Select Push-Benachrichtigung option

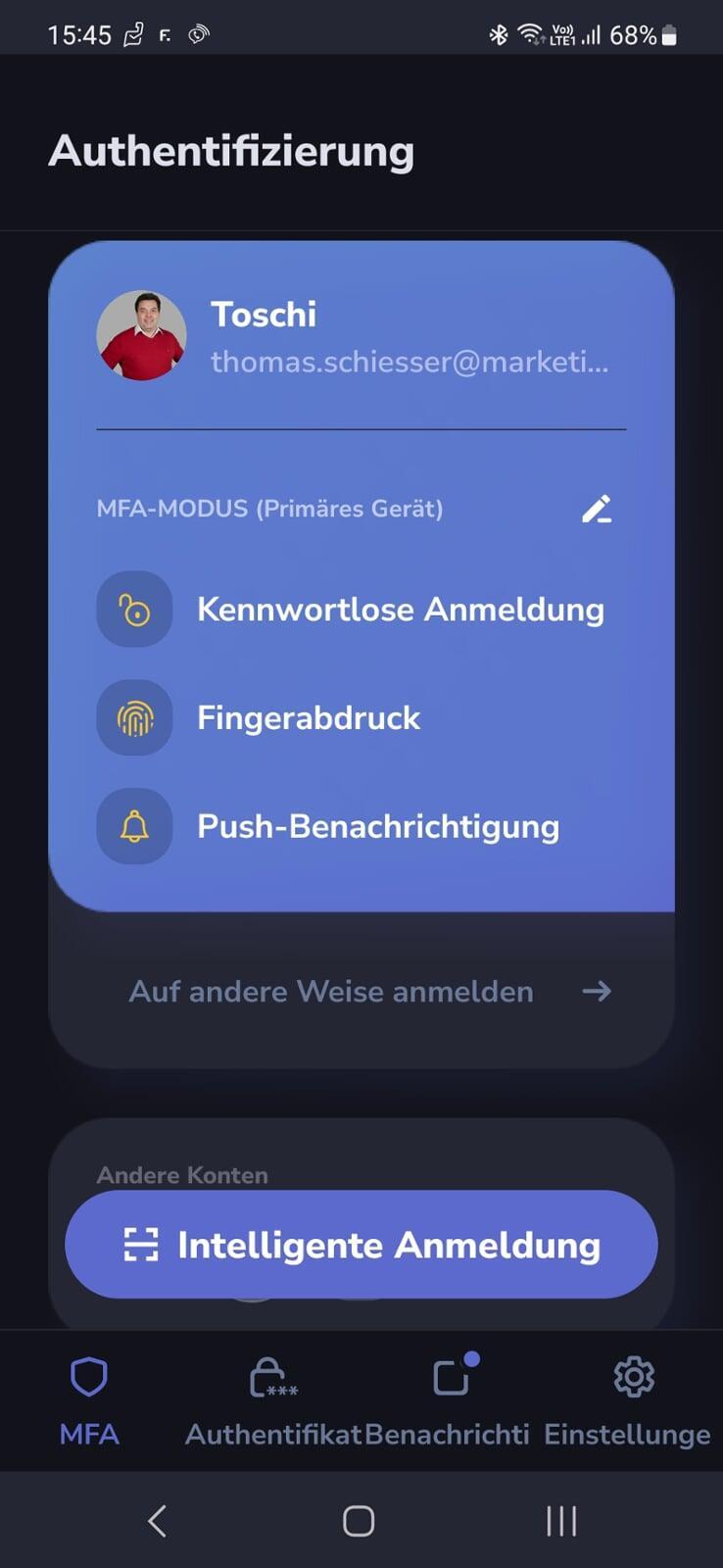click(377, 827)
